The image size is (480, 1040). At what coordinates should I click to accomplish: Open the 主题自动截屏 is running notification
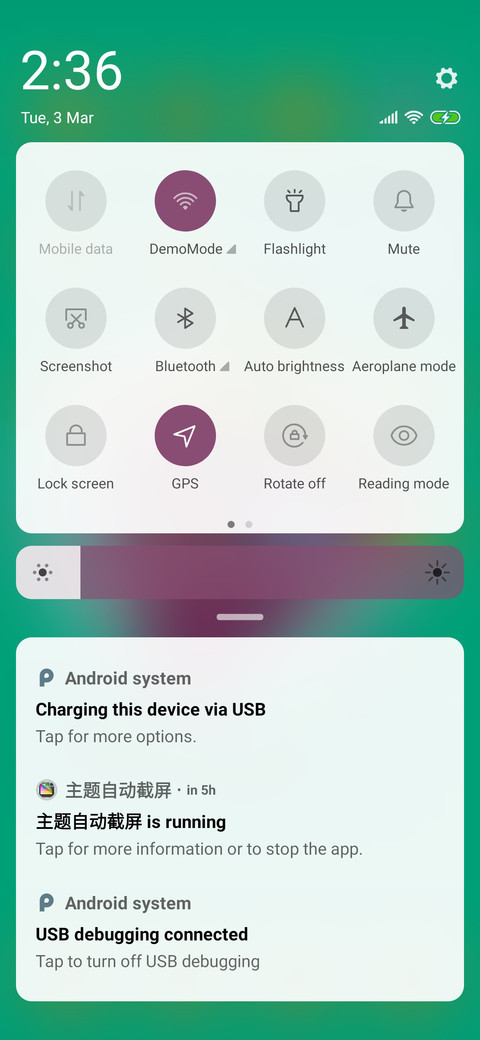[240, 819]
